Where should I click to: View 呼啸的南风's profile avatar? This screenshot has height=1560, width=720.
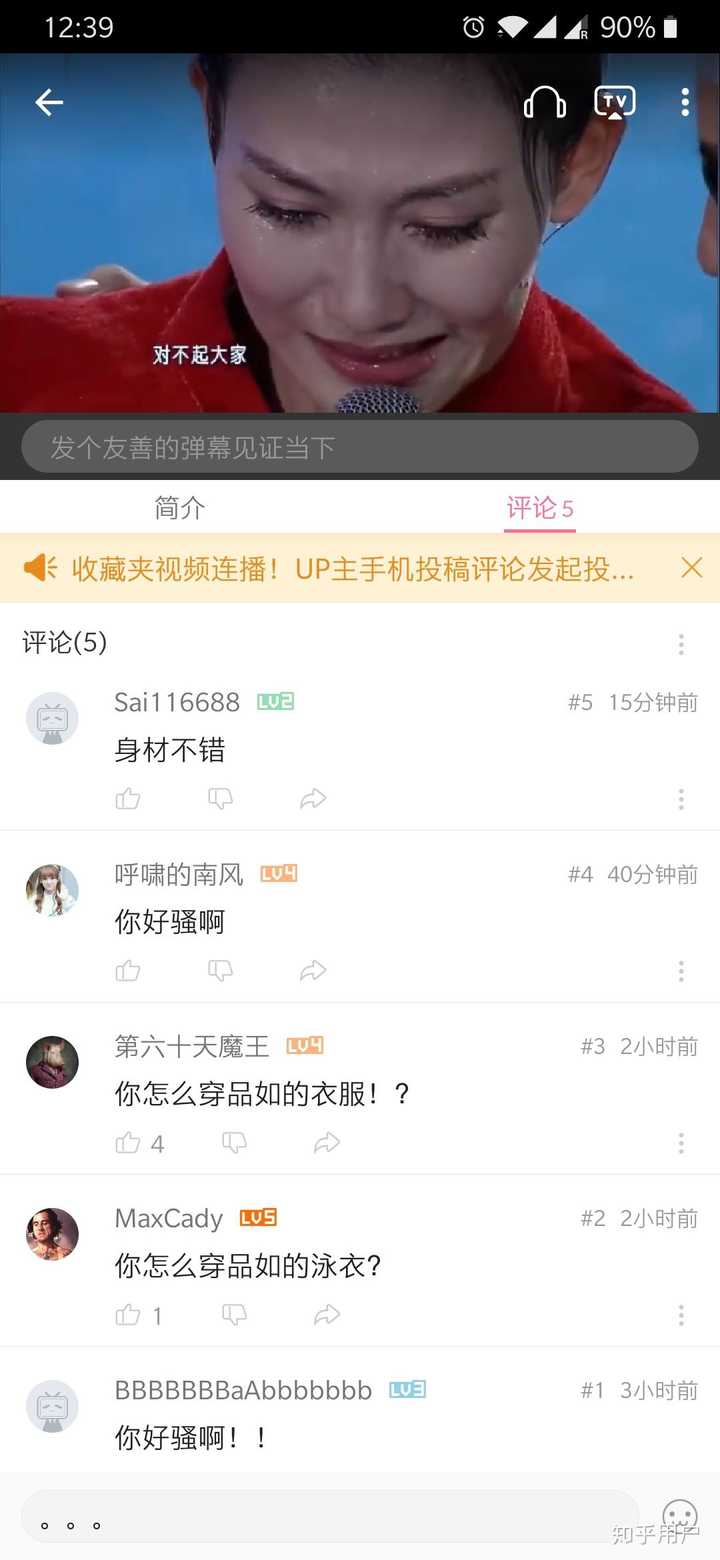click(52, 890)
